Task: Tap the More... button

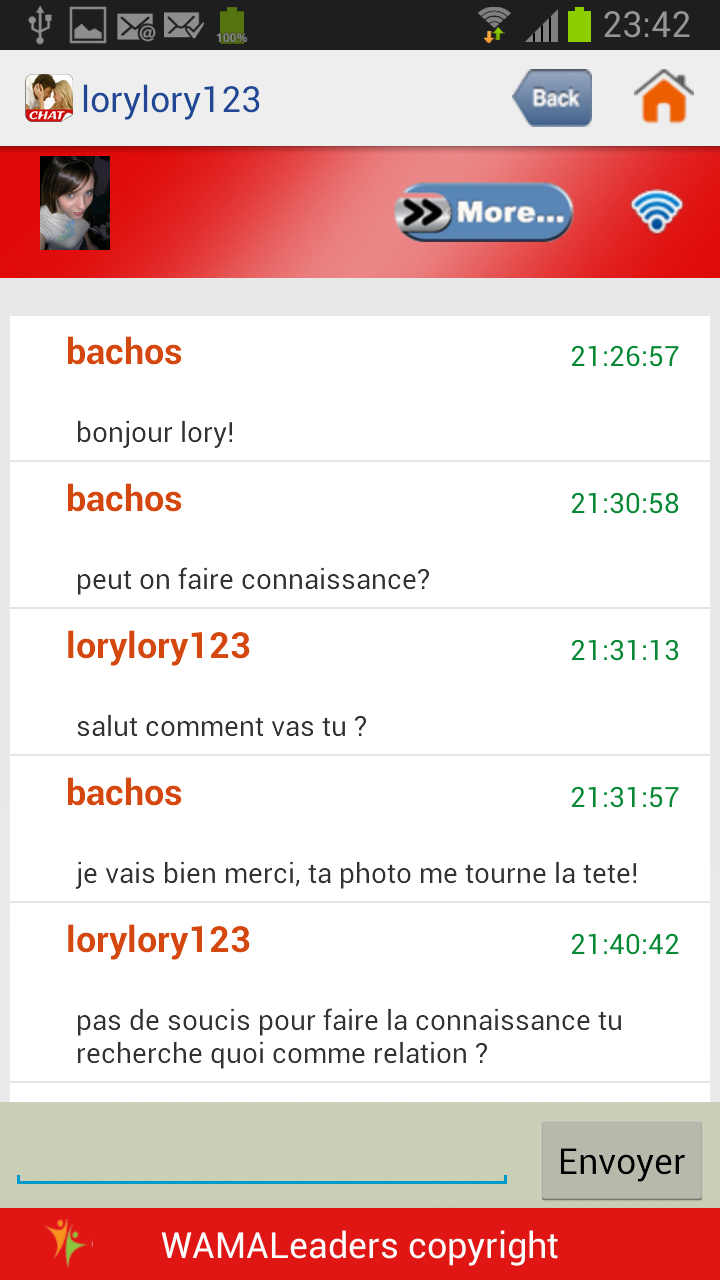Action: [484, 212]
